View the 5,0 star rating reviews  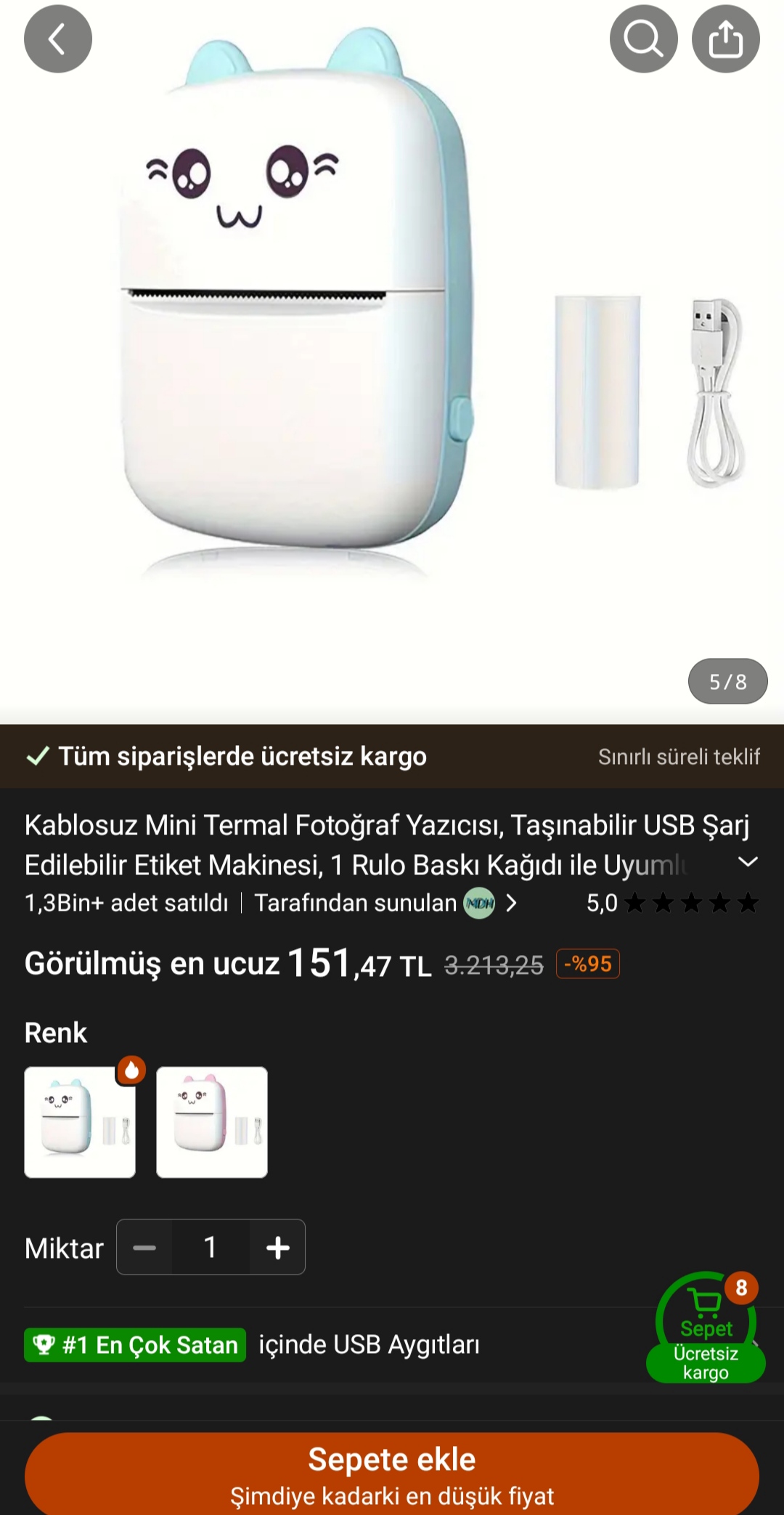click(672, 903)
